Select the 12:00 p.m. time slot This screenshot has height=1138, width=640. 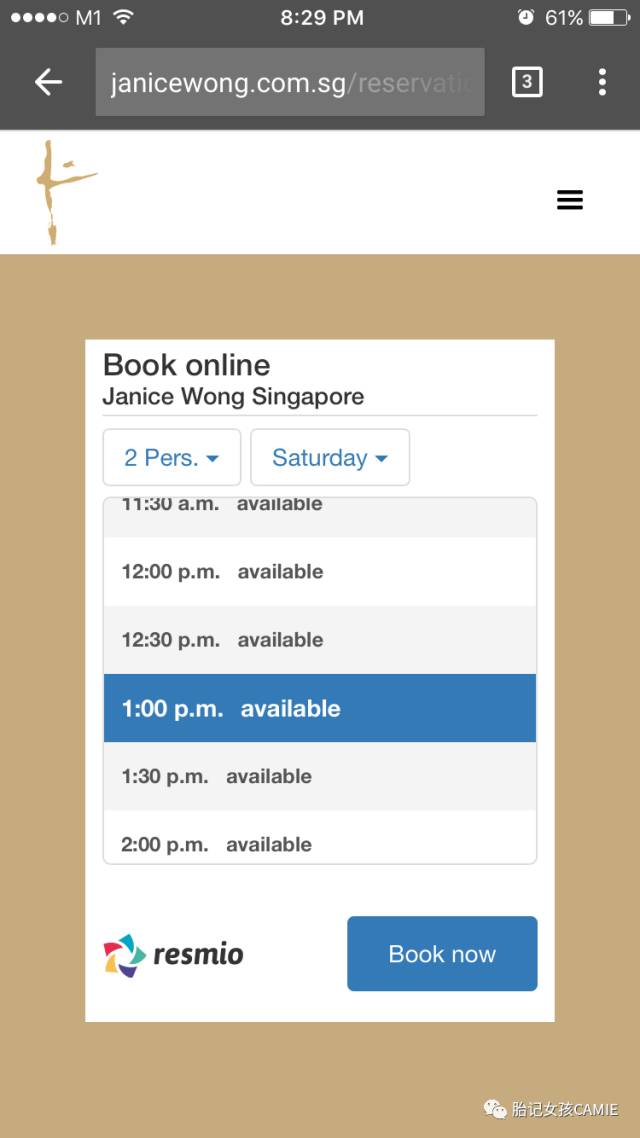point(319,572)
